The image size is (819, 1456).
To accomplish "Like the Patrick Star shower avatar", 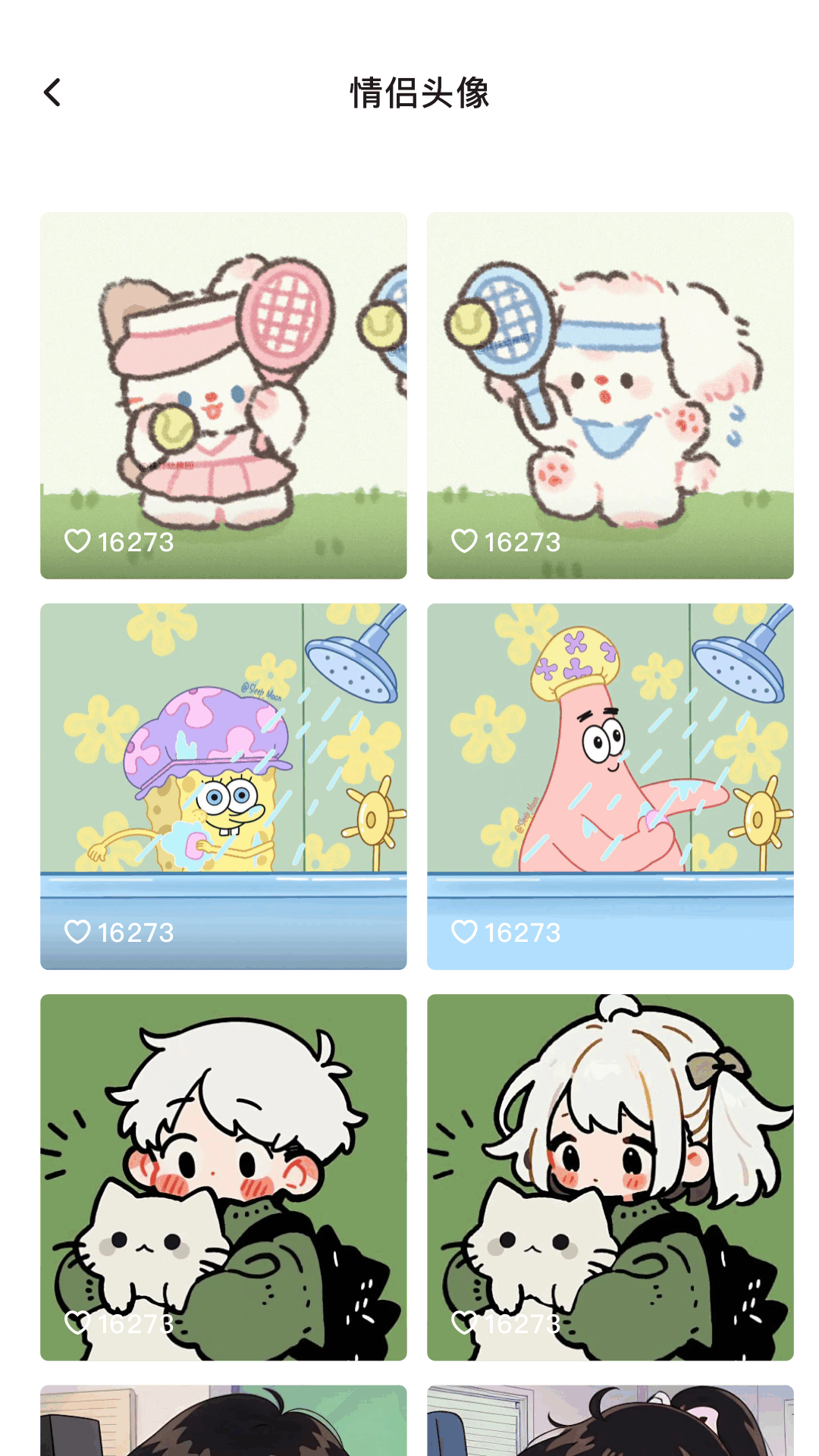I will (x=464, y=931).
